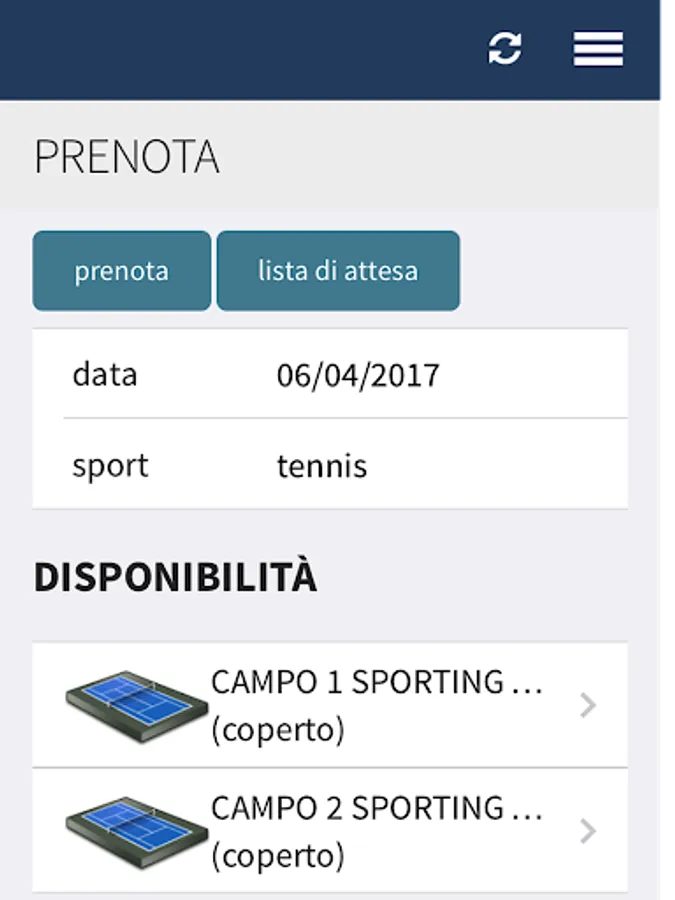Open lista di attesa
Screen dimensions: 675x900
(338, 271)
